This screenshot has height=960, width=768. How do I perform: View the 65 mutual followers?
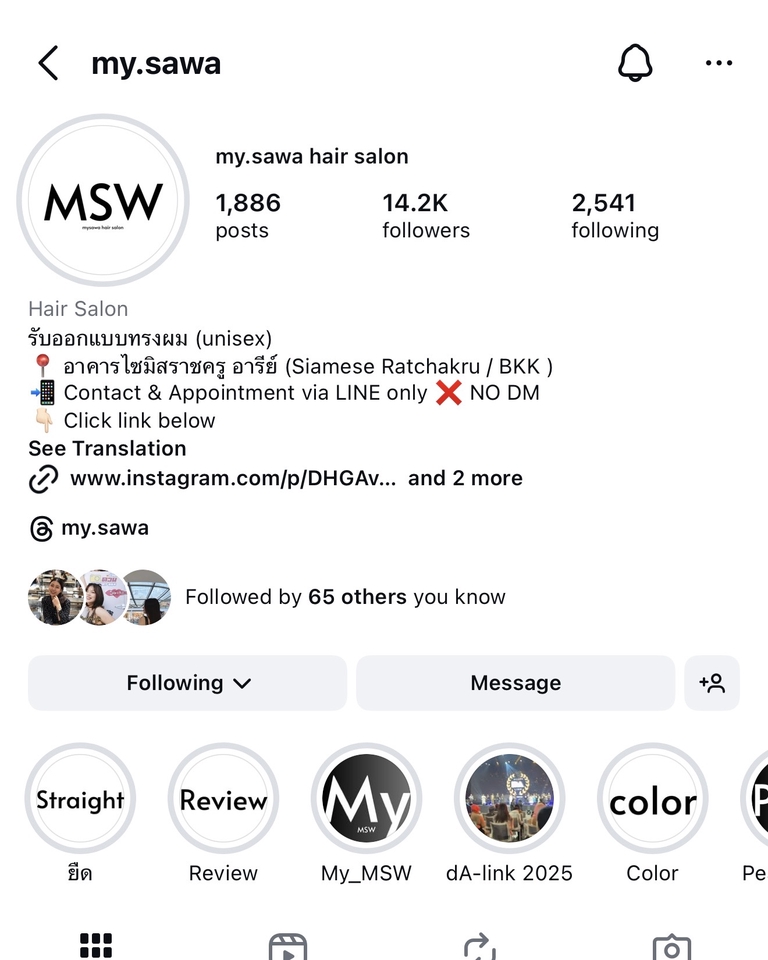click(345, 597)
